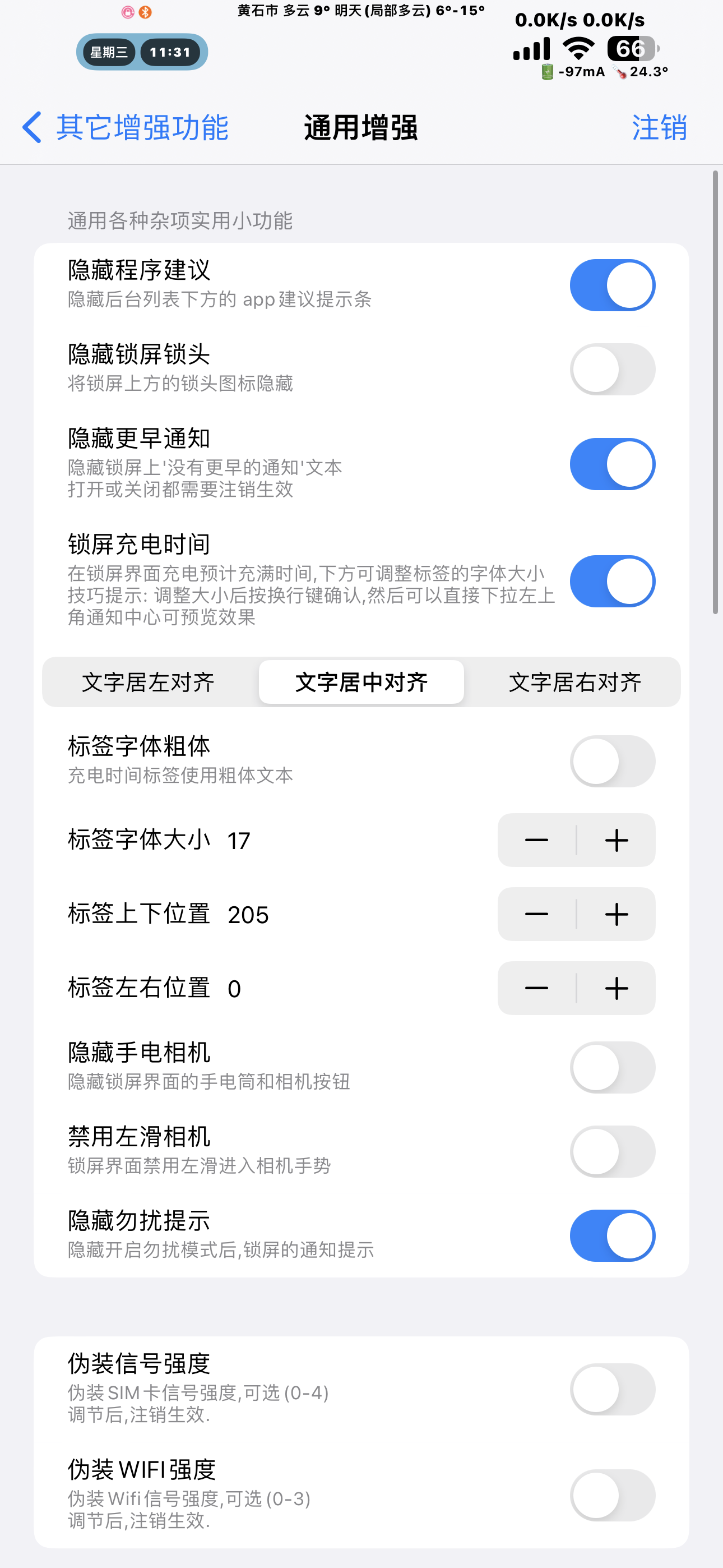
Task: Enable 禁用左滑相机 switch
Action: (611, 1152)
